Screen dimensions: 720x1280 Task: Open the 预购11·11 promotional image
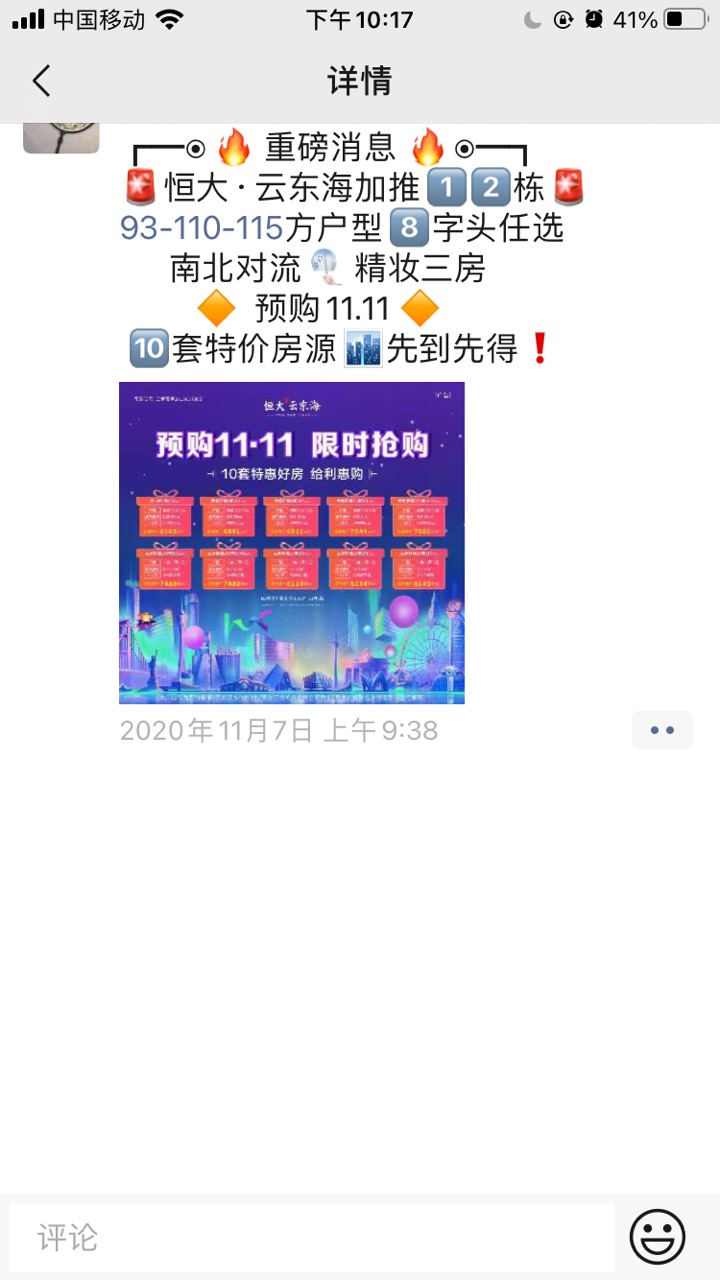[291, 542]
